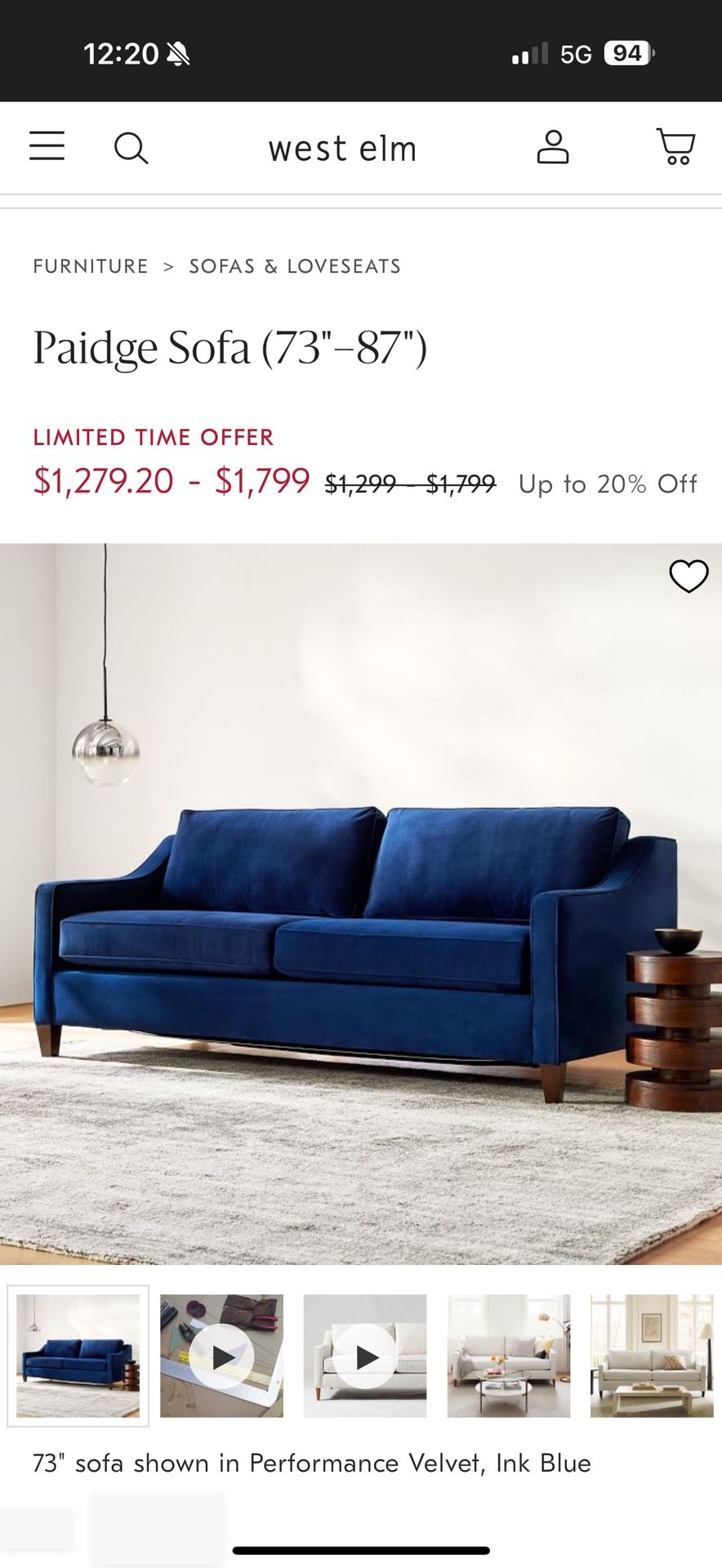Open the Furniture breadcrumb link
This screenshot has height=1568, width=722.
(91, 266)
